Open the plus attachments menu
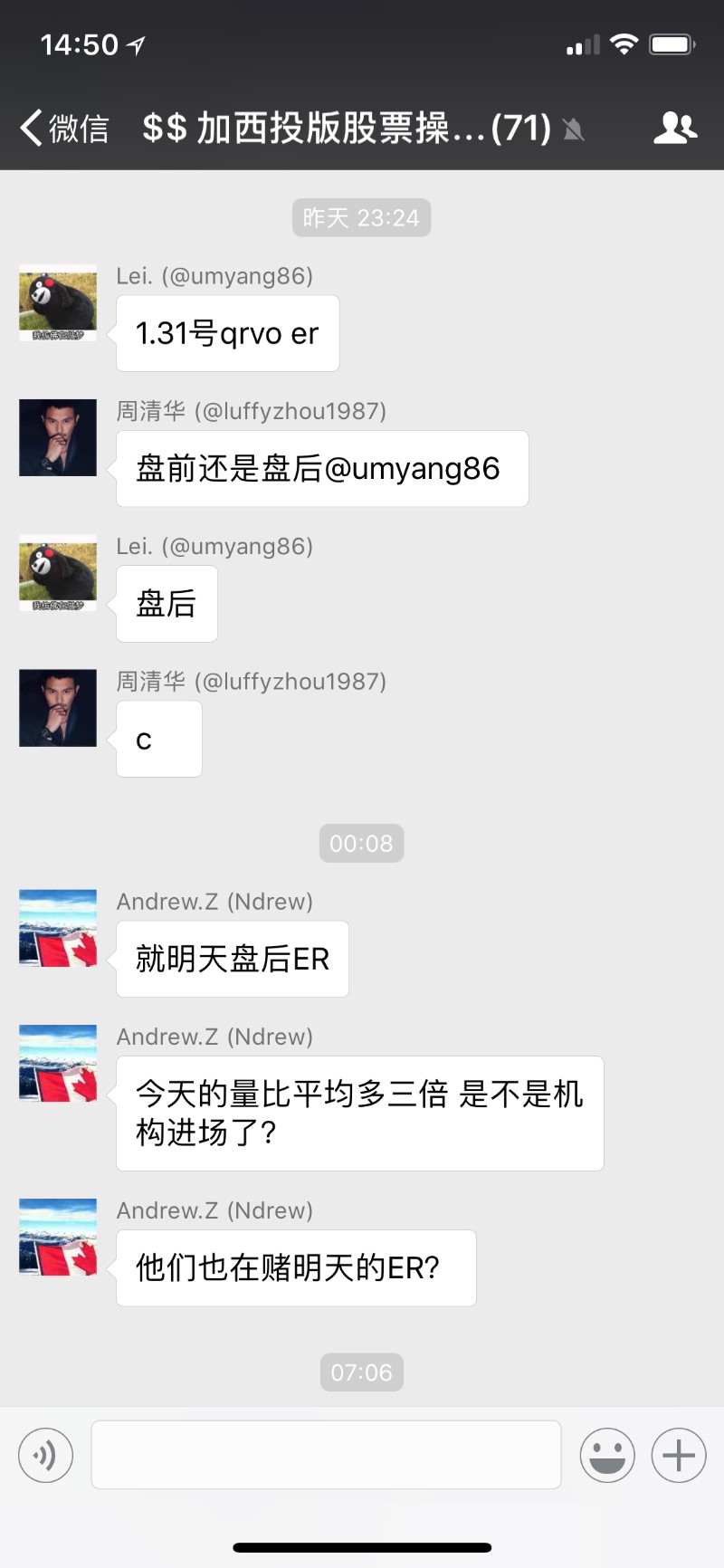 [x=679, y=1455]
